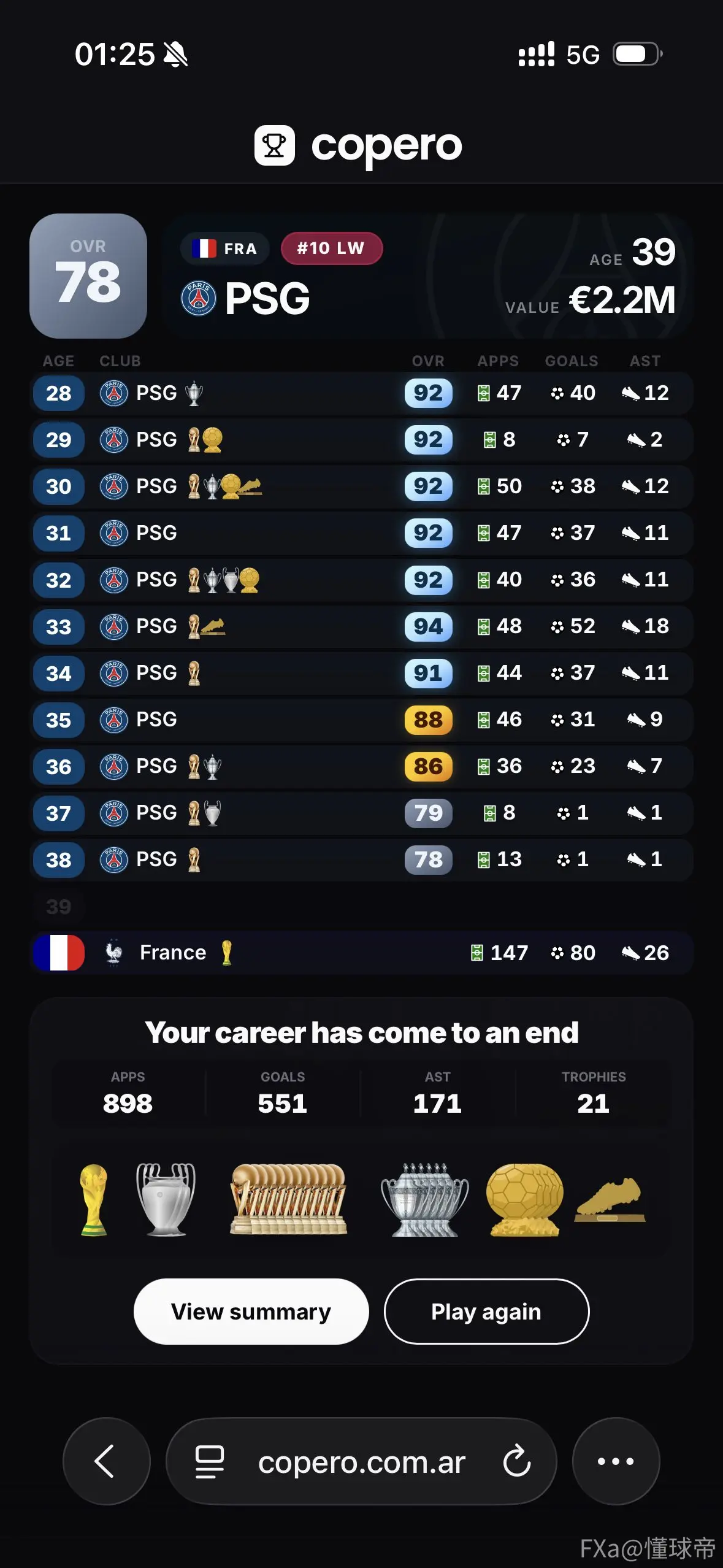
Task: Tap the copero.com.ar address field
Action: (x=361, y=1461)
